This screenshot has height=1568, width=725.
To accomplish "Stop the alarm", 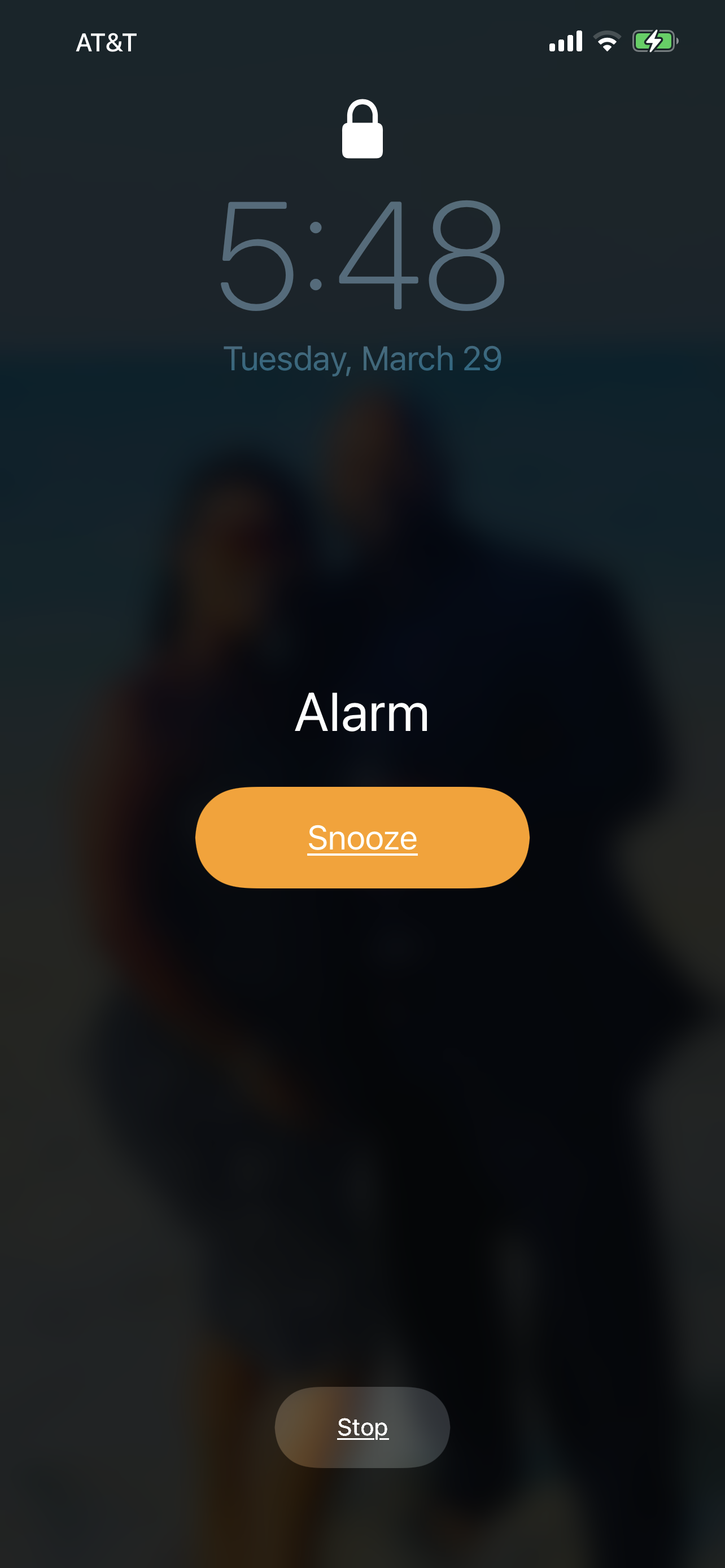I will (x=362, y=1427).
